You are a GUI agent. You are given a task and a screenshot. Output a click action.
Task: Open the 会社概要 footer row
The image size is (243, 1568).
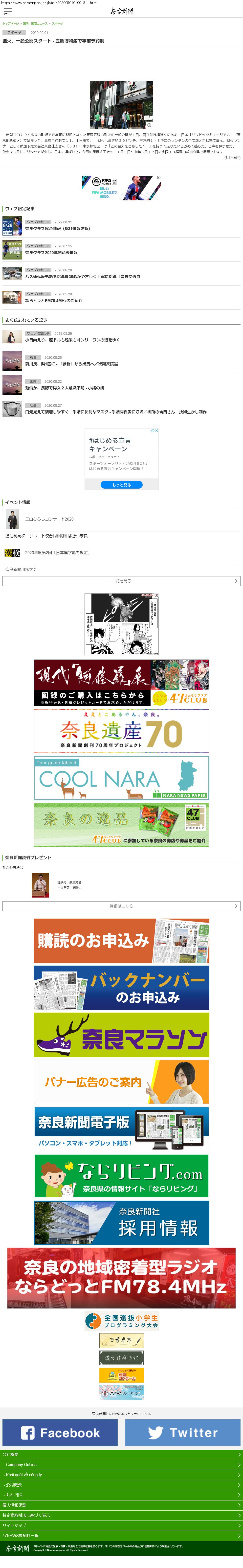[122, 1455]
